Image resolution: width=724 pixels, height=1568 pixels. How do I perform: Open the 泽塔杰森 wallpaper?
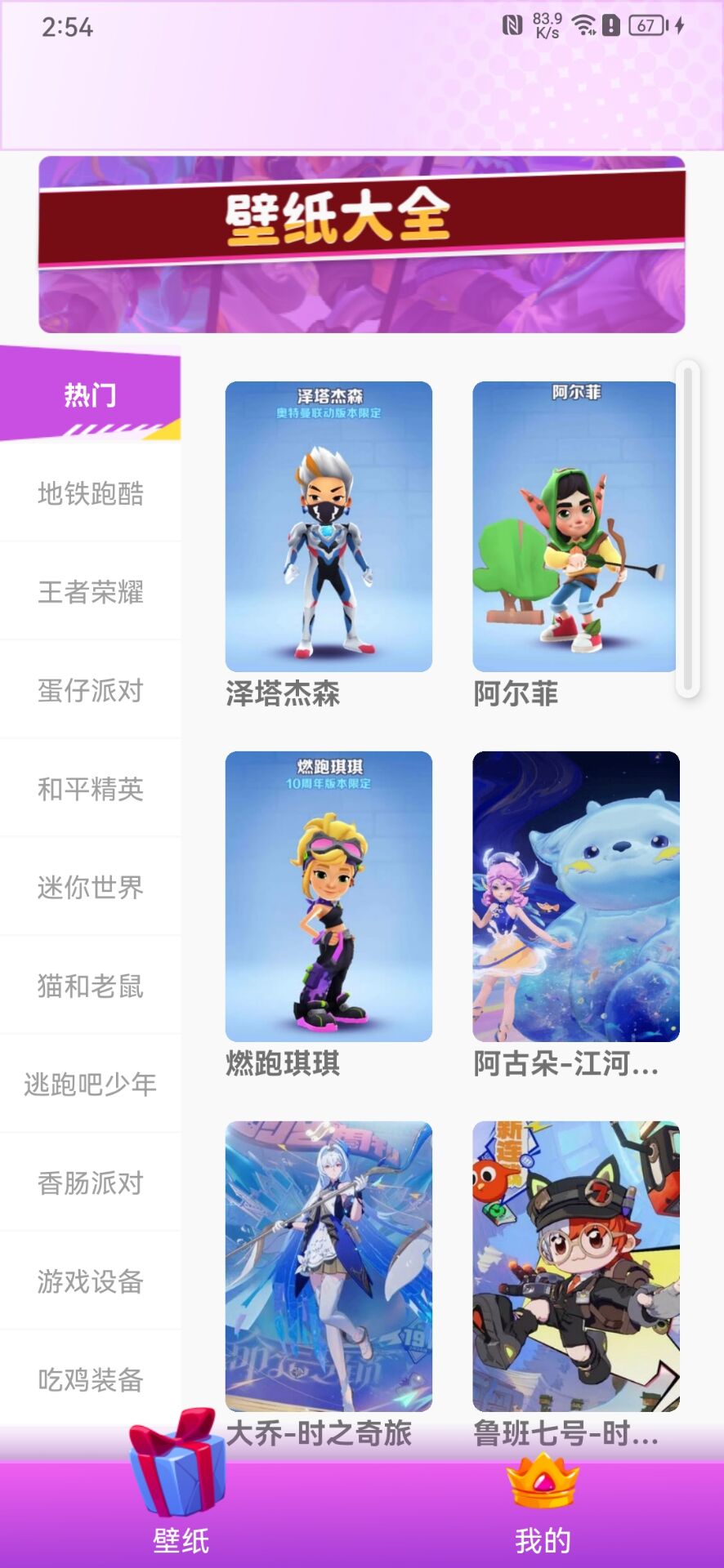coord(328,527)
